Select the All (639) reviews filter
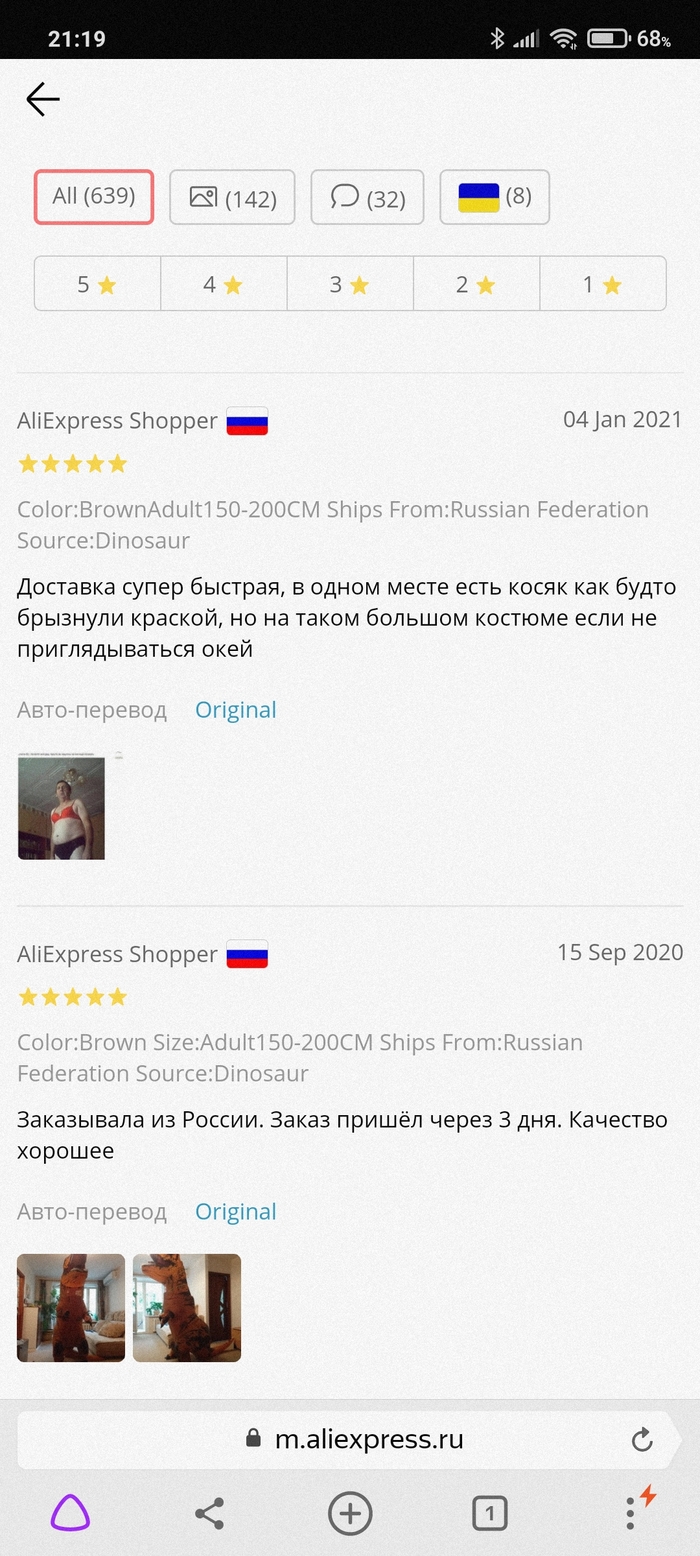 point(94,196)
